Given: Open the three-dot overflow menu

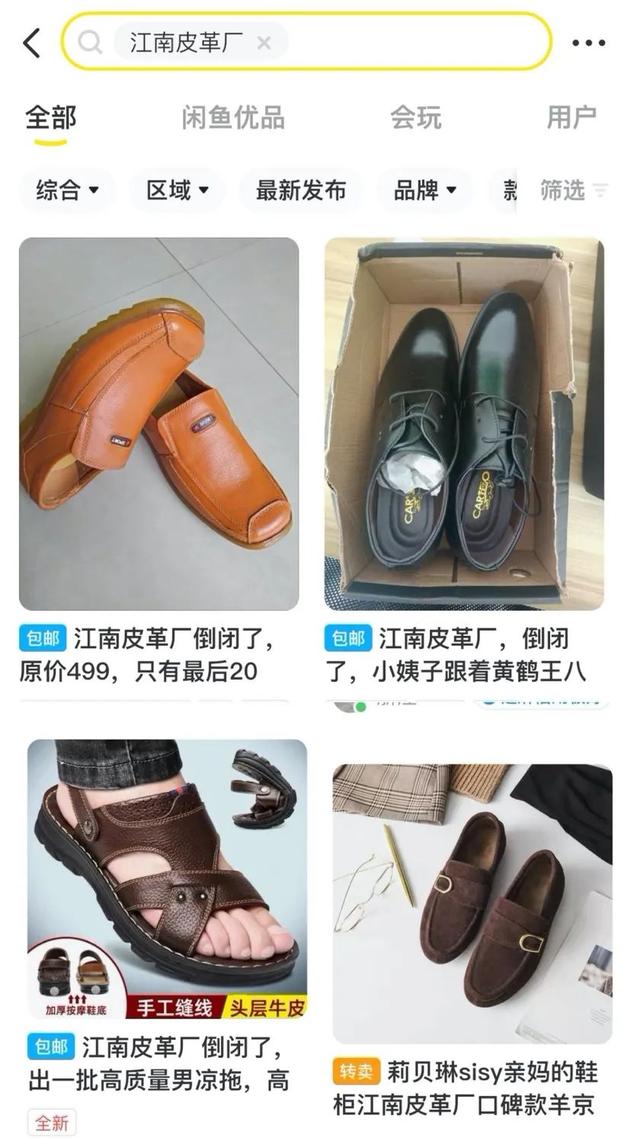Looking at the screenshot, I should tap(588, 43).
